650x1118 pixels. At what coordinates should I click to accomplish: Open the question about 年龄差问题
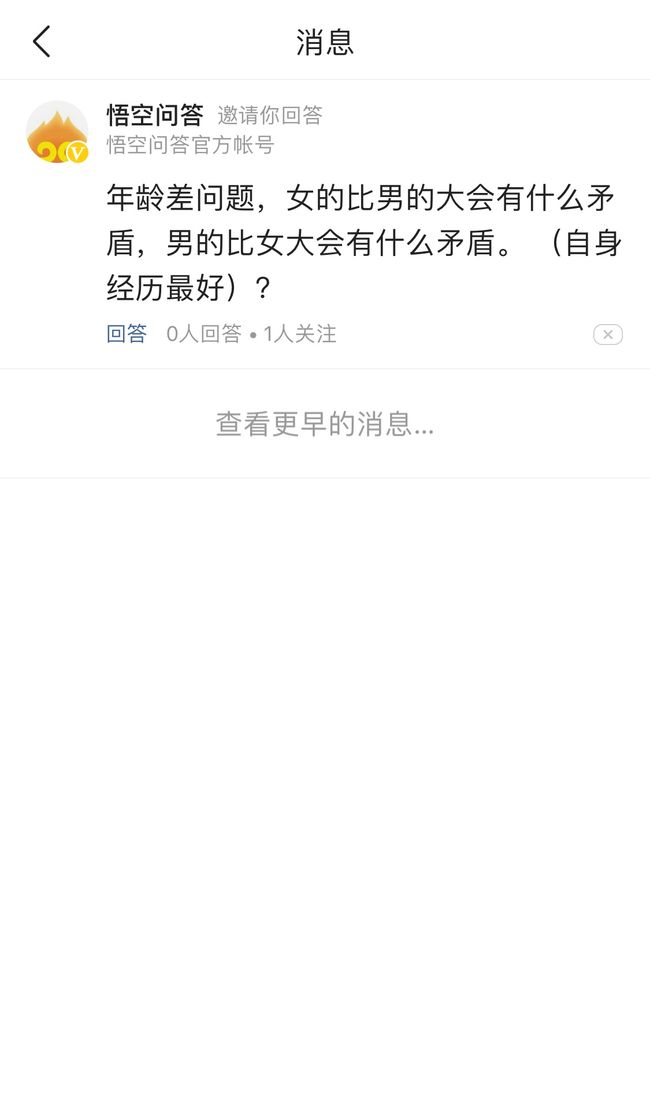tap(363, 243)
